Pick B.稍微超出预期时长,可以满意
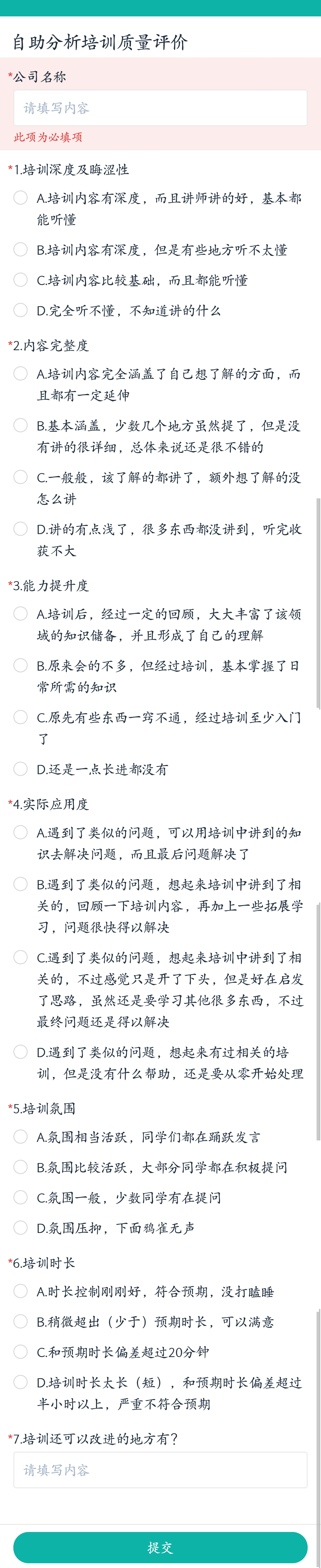The height and width of the screenshot is (1568, 321). pyautogui.click(x=21, y=1321)
